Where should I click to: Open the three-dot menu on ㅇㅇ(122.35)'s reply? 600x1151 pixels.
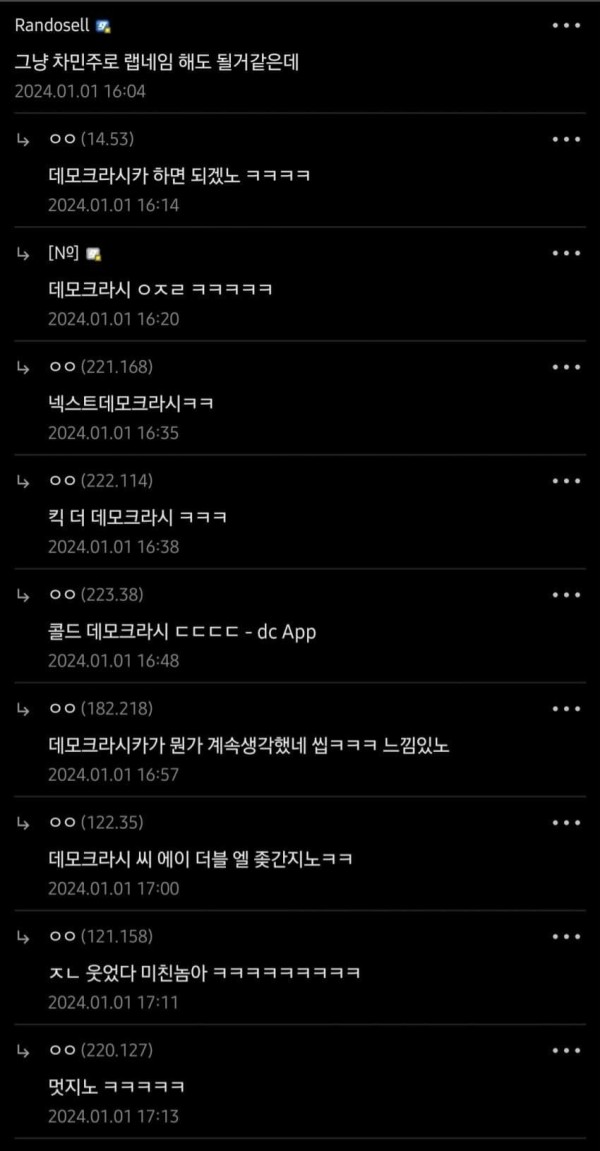click(x=566, y=823)
